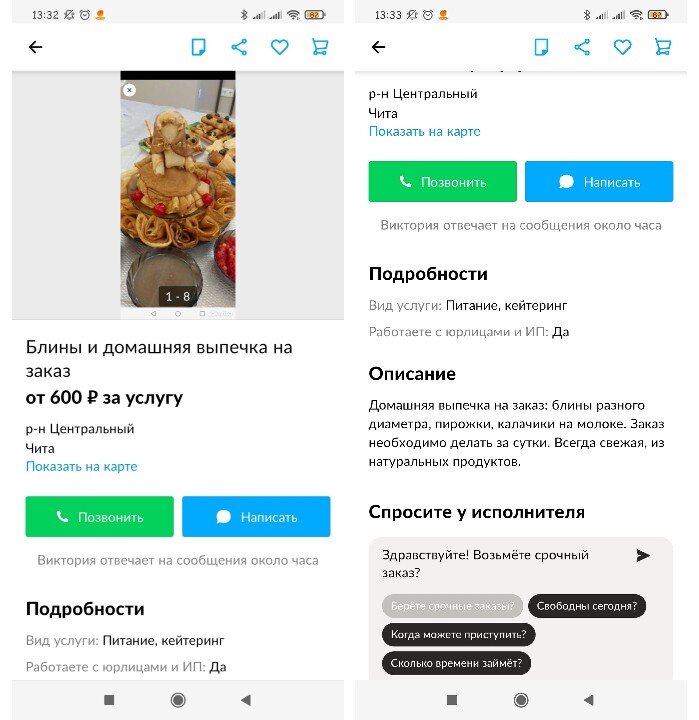This screenshot has height=720, width=699.
Task: Pick the 'Сколько времени займёт?' suggestion
Action: tap(456, 663)
